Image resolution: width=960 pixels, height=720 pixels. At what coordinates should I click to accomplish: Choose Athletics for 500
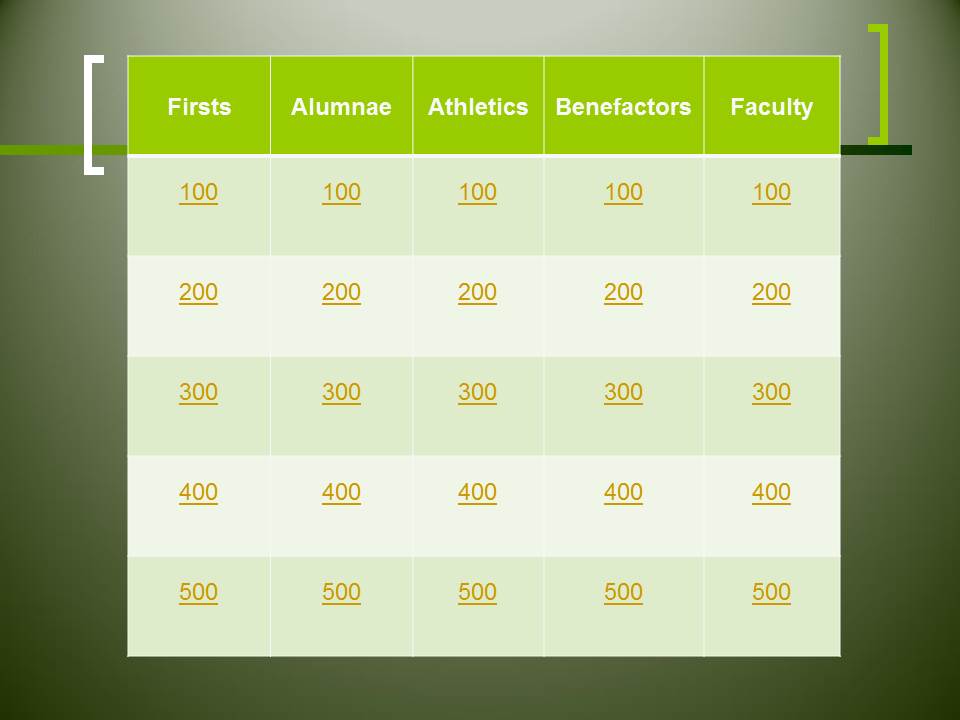point(477,592)
